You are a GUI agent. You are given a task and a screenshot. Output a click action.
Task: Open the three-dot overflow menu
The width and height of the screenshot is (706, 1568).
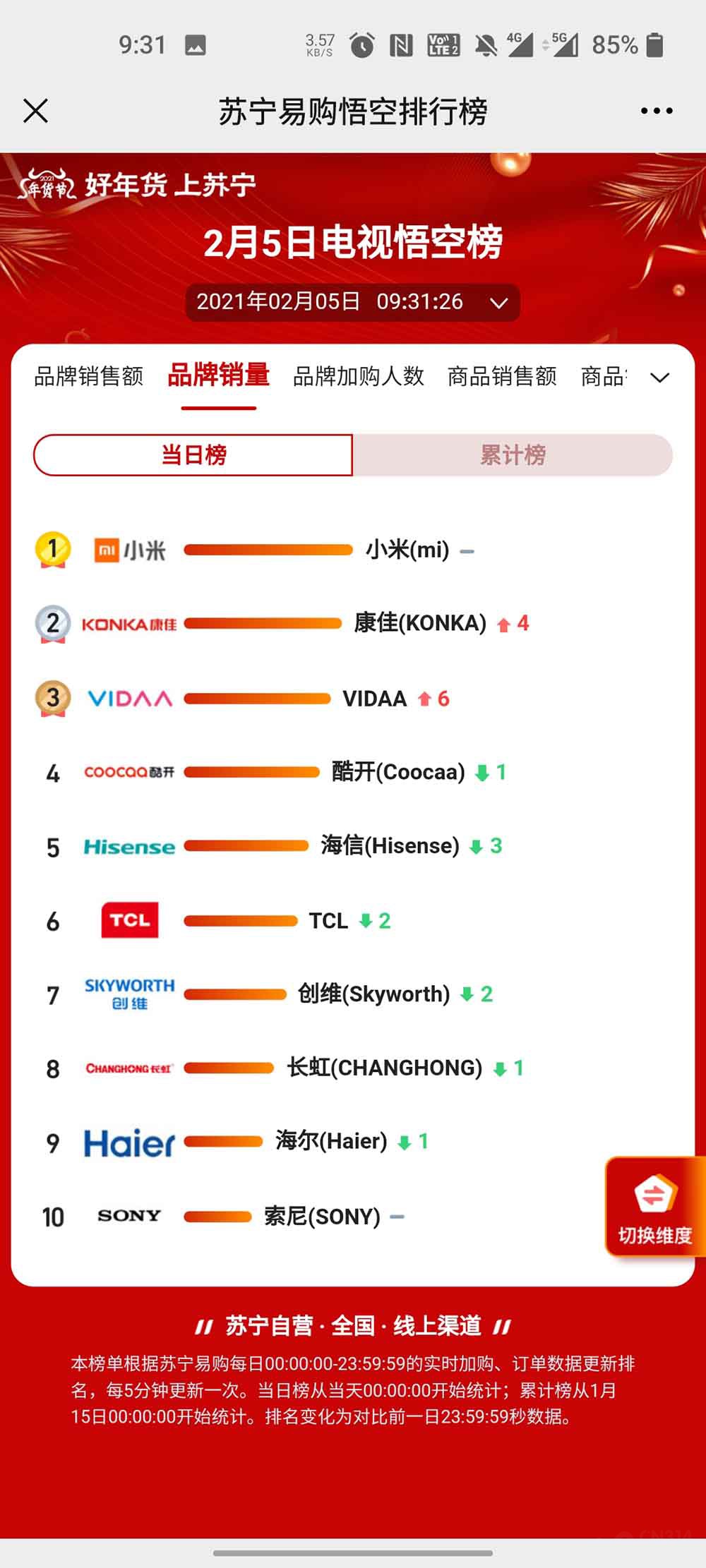click(x=656, y=111)
